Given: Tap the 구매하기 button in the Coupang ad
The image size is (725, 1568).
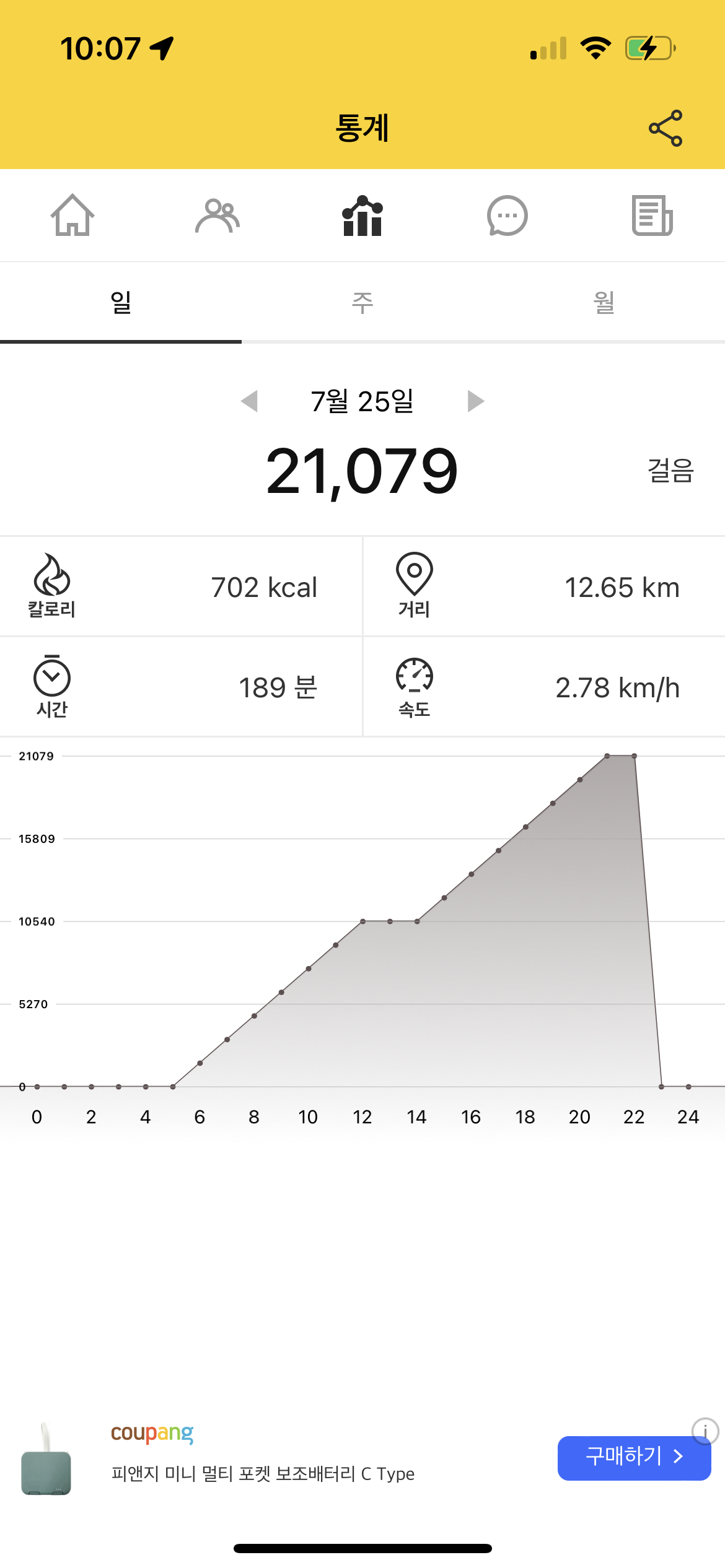Looking at the screenshot, I should pyautogui.click(x=634, y=1458).
